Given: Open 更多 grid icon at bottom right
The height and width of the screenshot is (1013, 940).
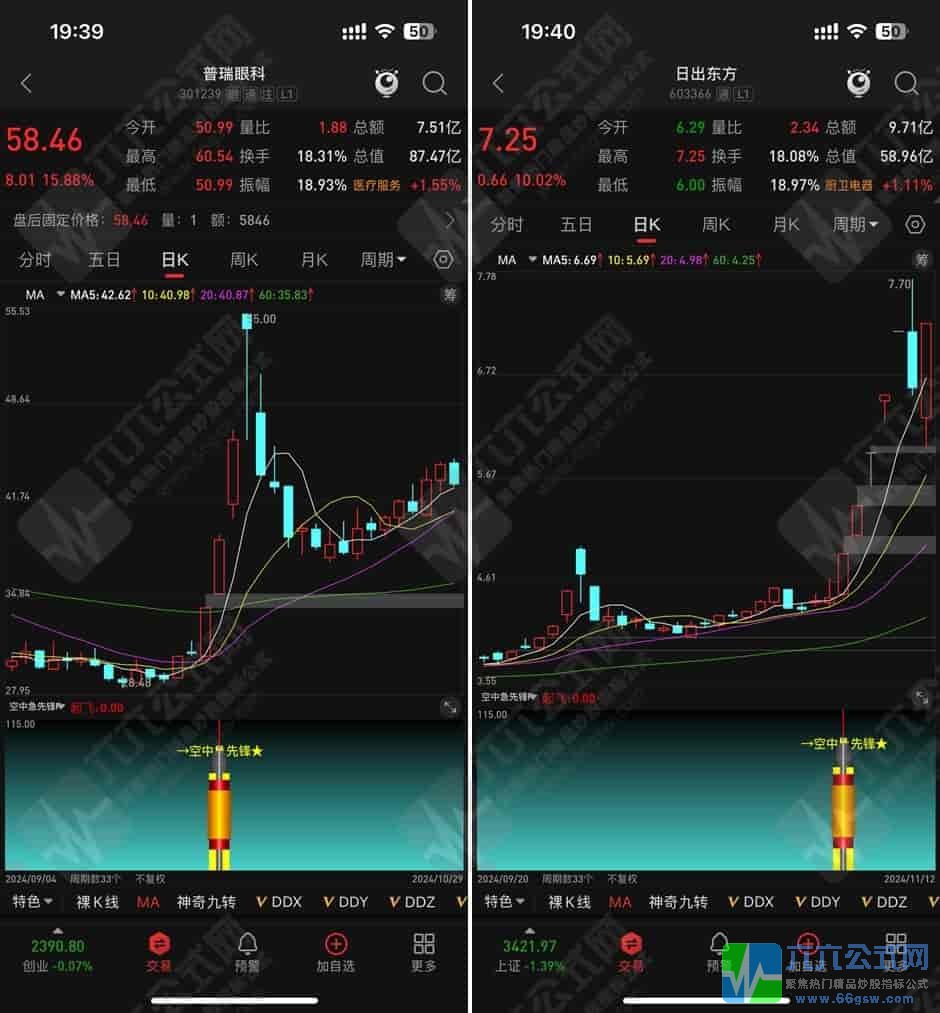Looking at the screenshot, I should pos(424,946).
